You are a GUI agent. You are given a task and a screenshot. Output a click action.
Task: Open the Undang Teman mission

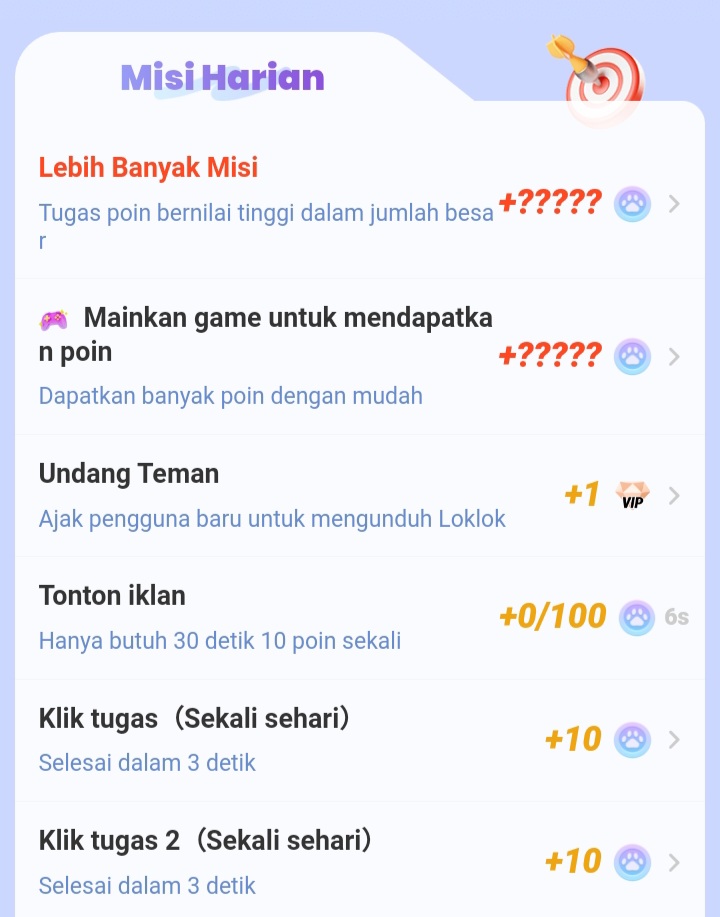click(360, 495)
